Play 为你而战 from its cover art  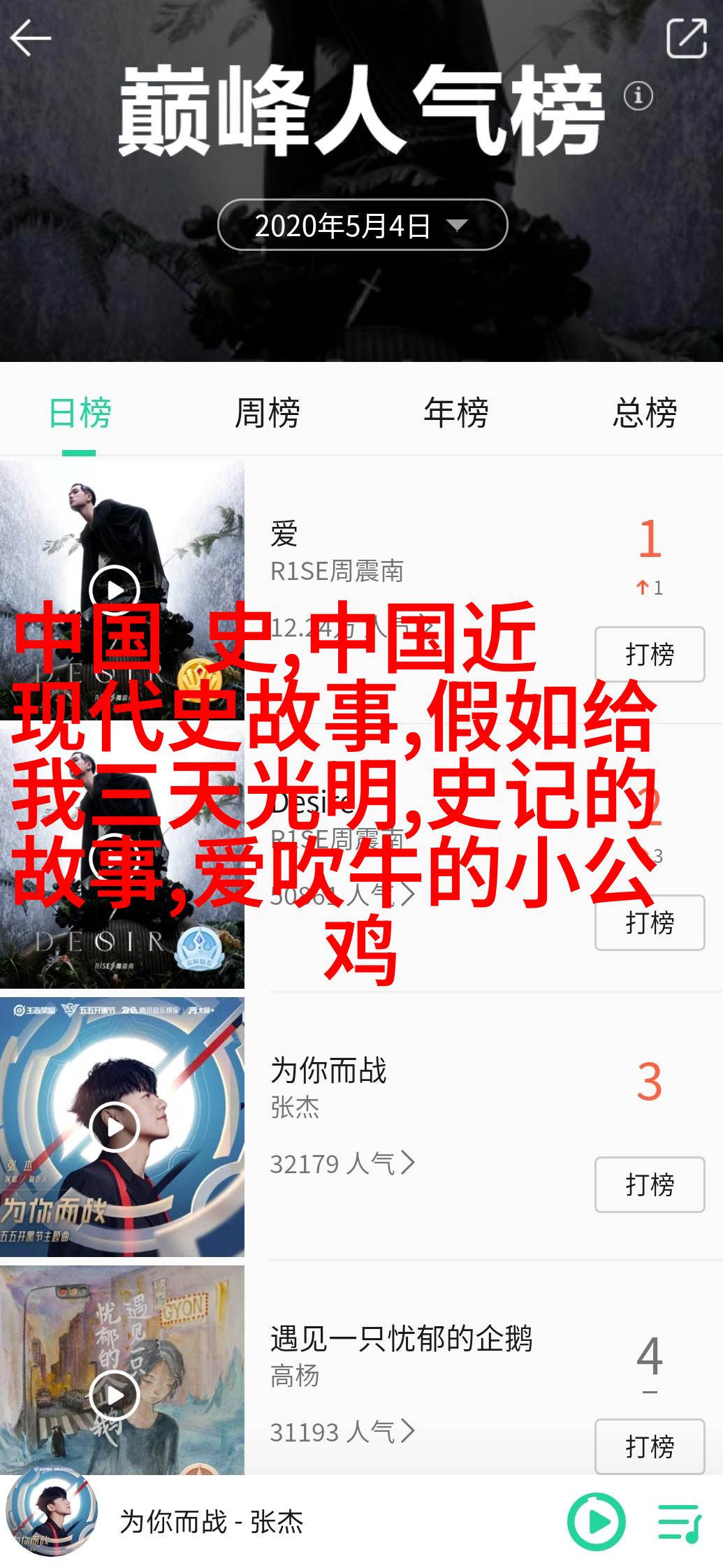click(x=115, y=1126)
